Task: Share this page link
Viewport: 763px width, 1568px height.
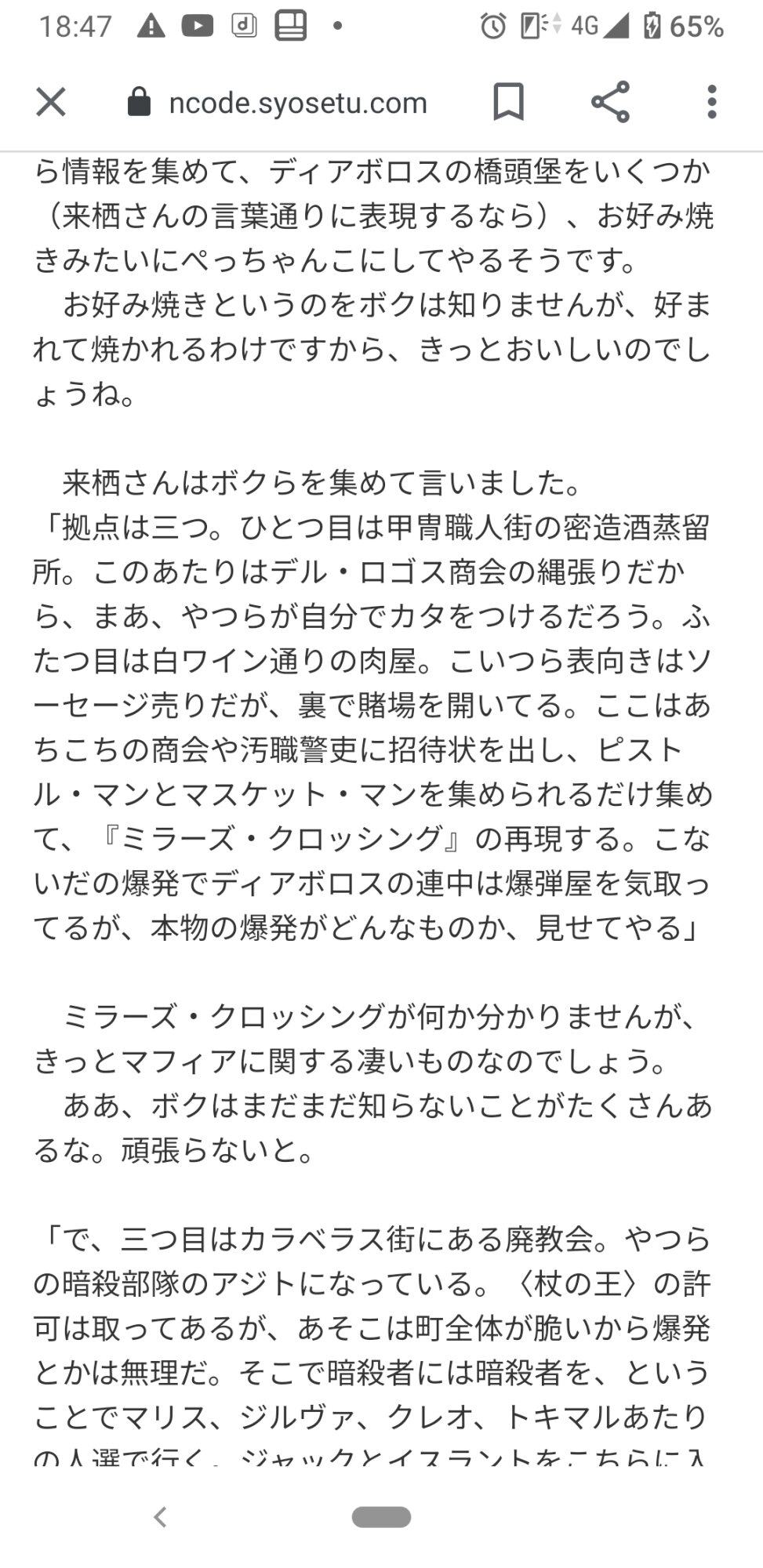Action: 610,102
